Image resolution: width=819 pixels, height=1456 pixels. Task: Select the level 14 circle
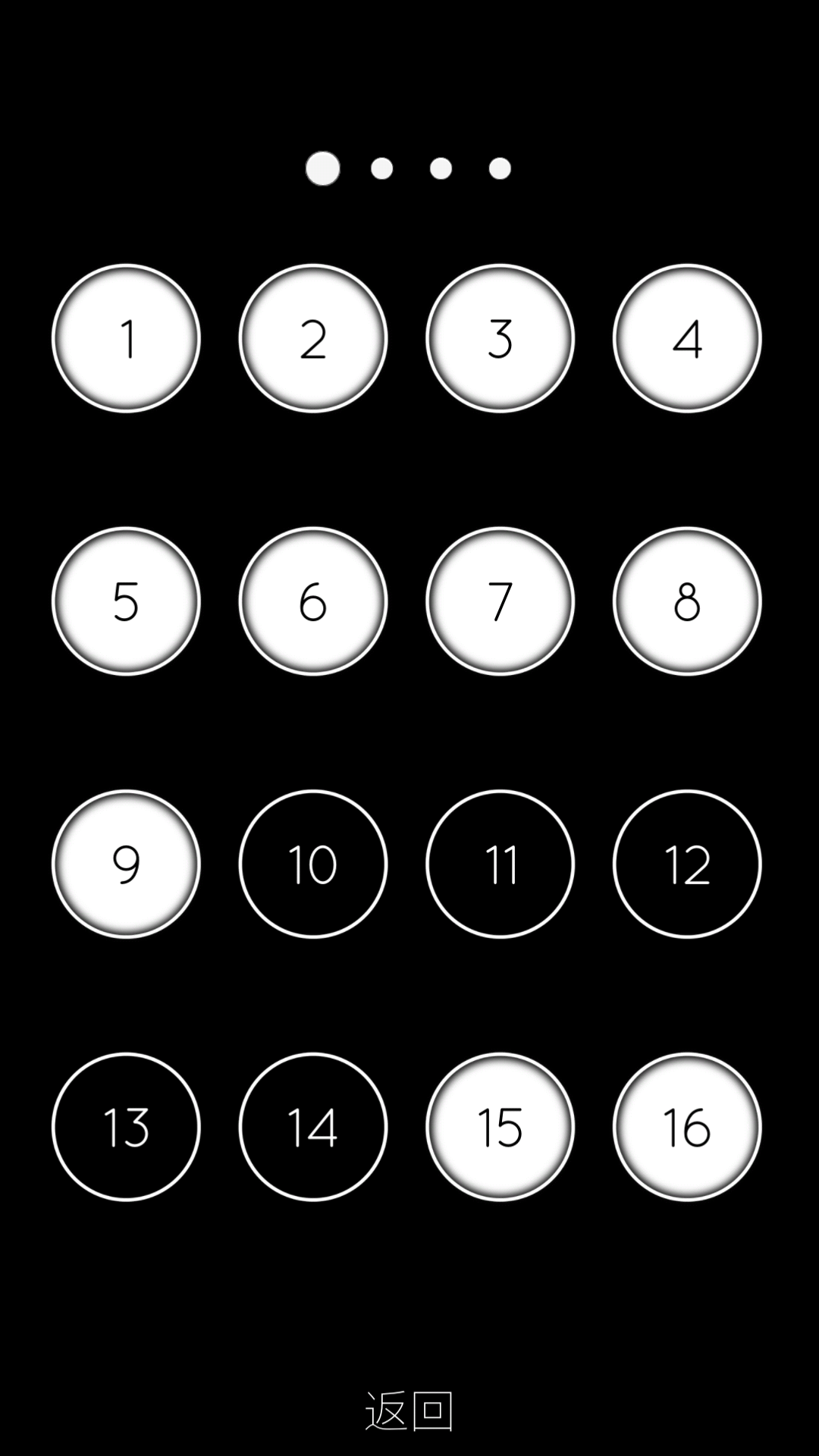313,1127
